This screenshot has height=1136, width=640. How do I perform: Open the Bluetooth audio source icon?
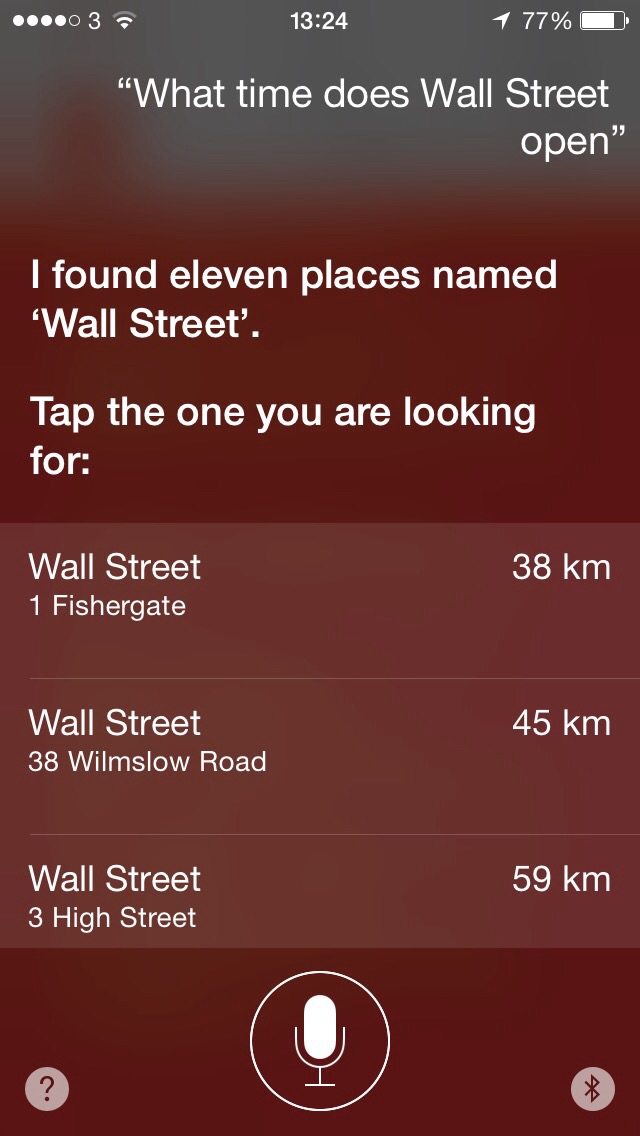tap(592, 1088)
